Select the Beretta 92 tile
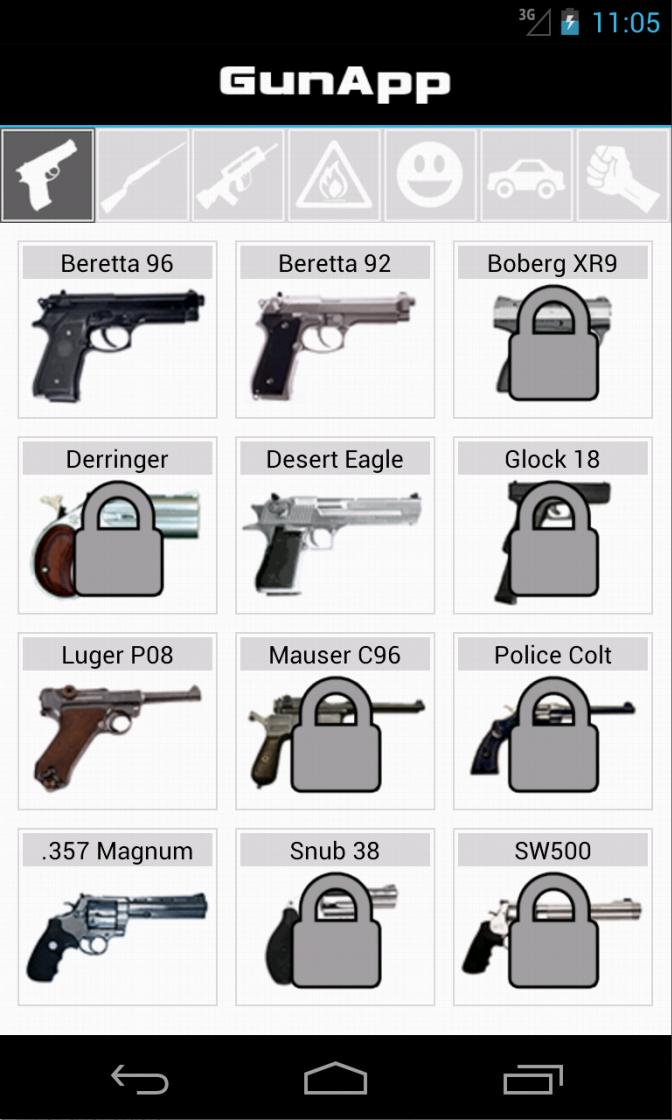Image resolution: width=672 pixels, height=1120 pixels. (335, 329)
